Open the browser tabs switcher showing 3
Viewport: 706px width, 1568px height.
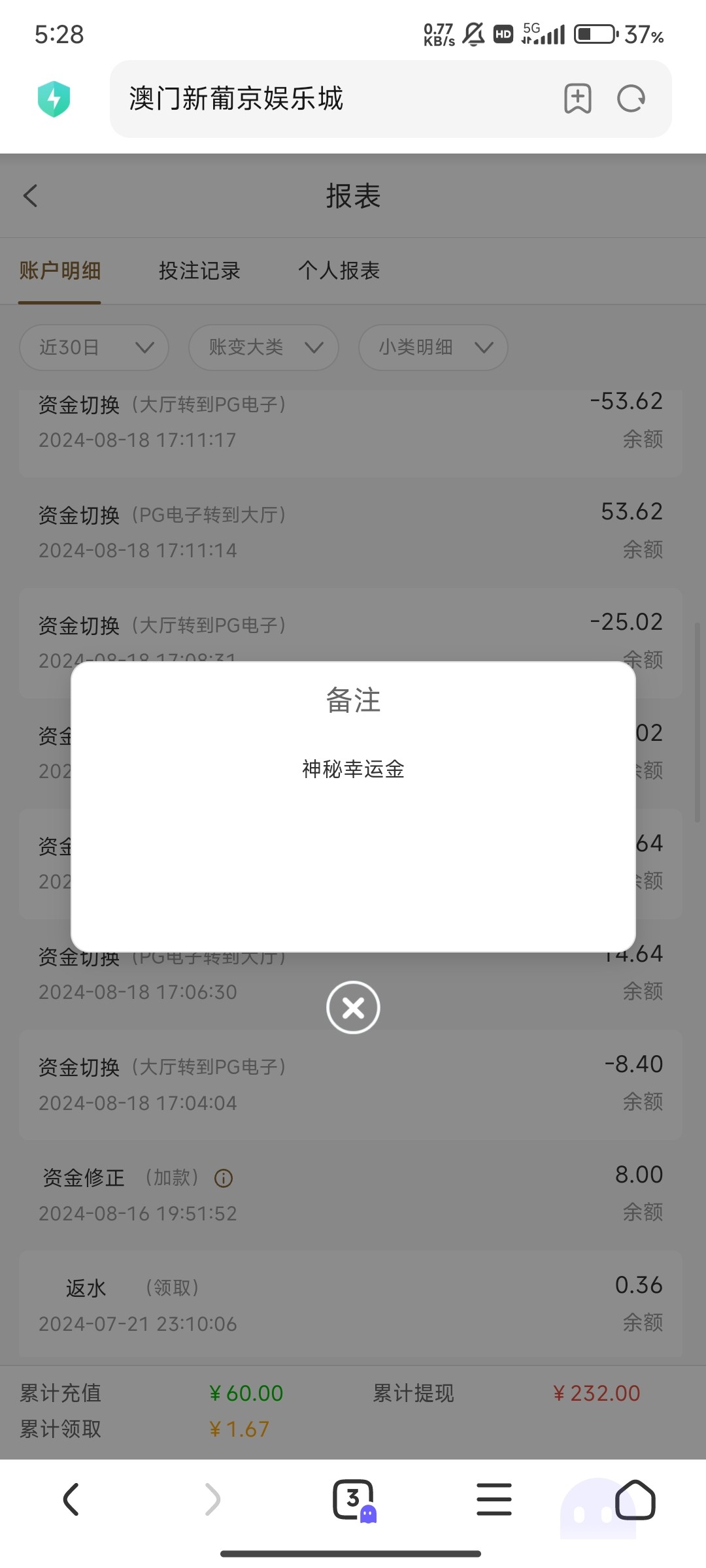[x=354, y=1500]
